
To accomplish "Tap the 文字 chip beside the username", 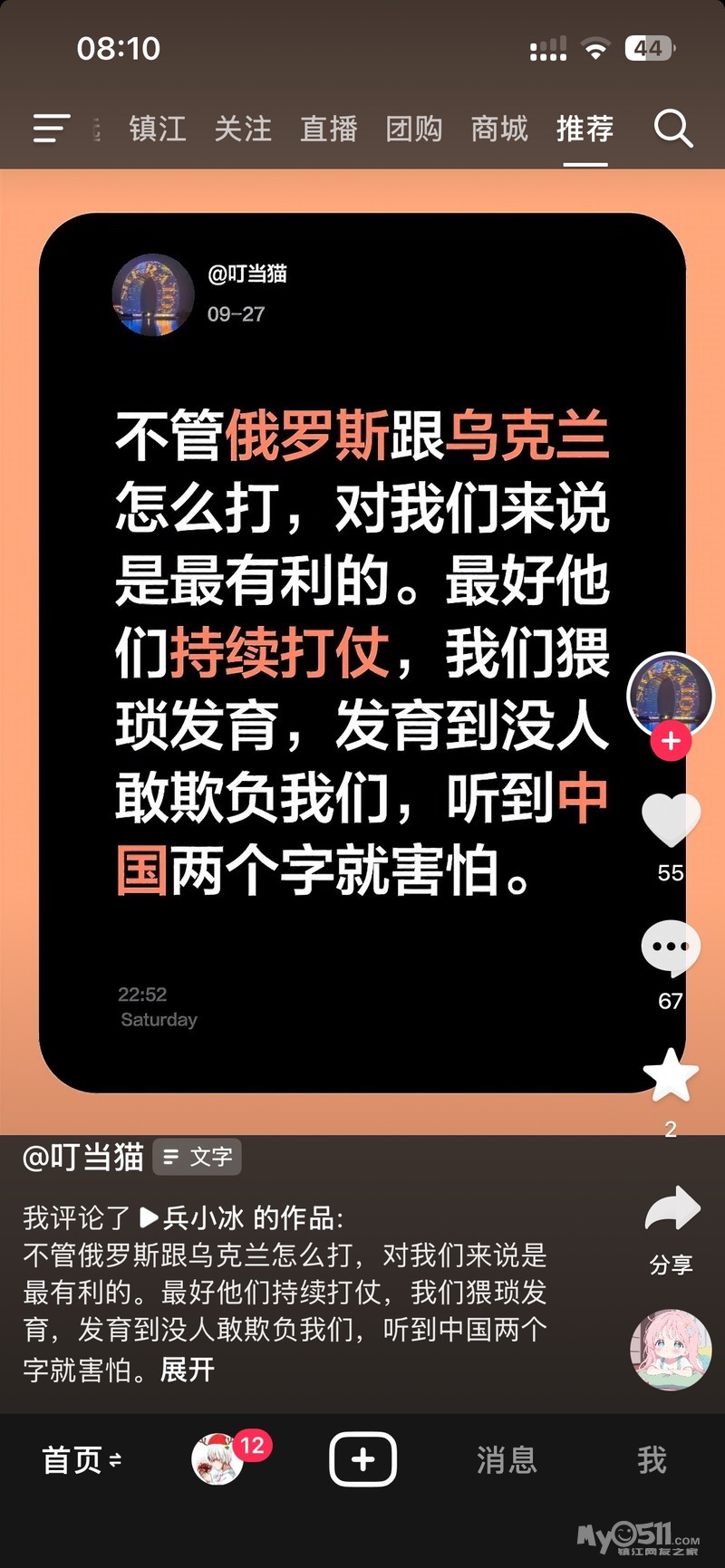I will pyautogui.click(x=197, y=1157).
